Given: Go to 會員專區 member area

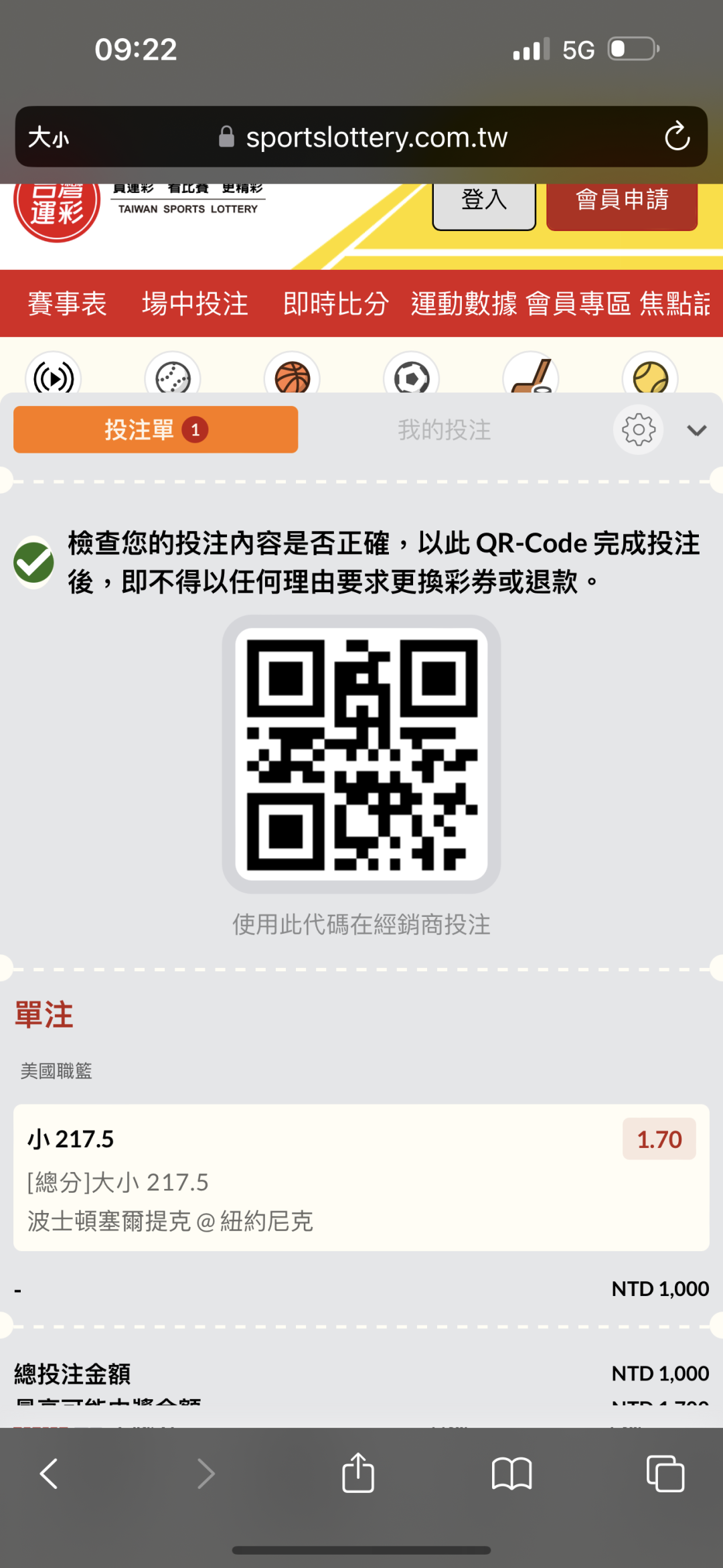Looking at the screenshot, I should tap(578, 303).
